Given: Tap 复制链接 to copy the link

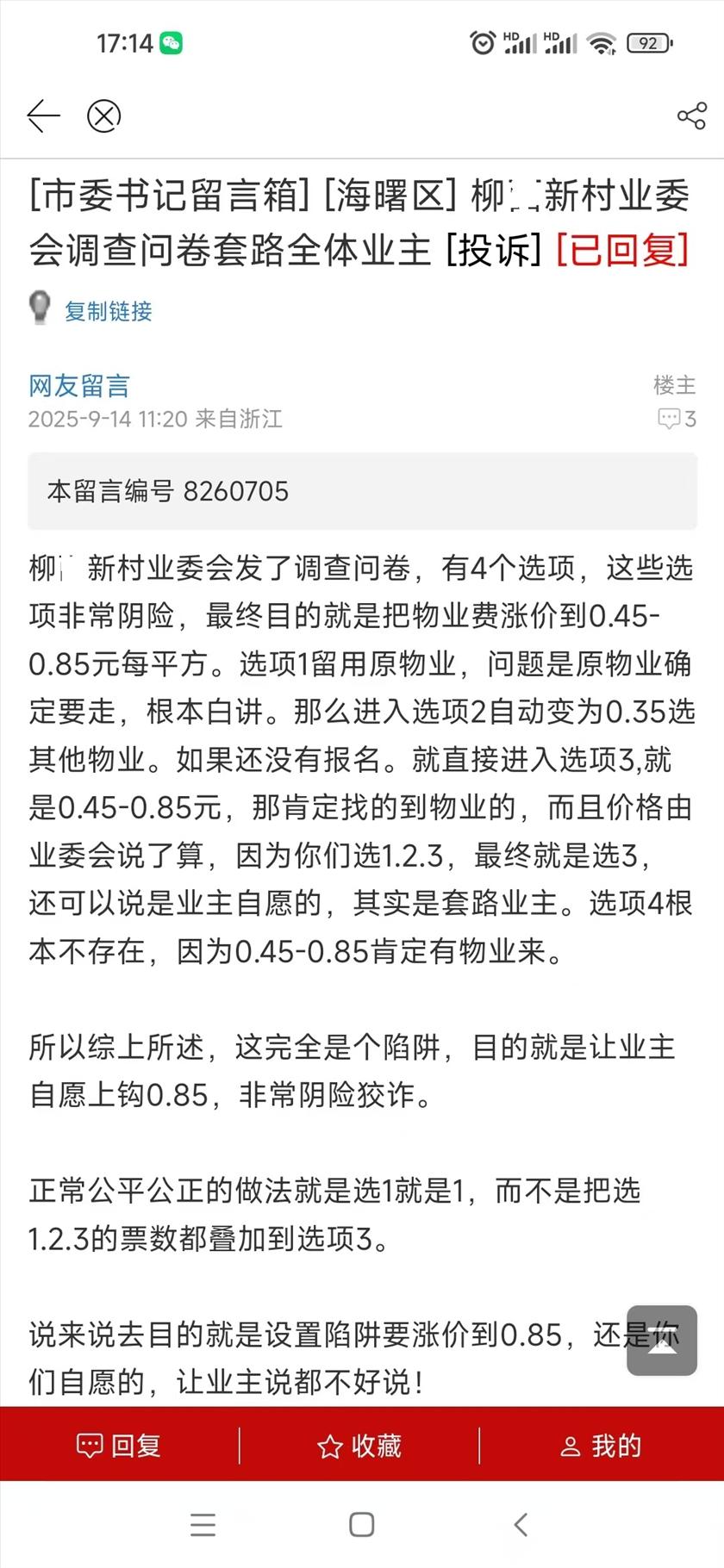Looking at the screenshot, I should [x=108, y=311].
